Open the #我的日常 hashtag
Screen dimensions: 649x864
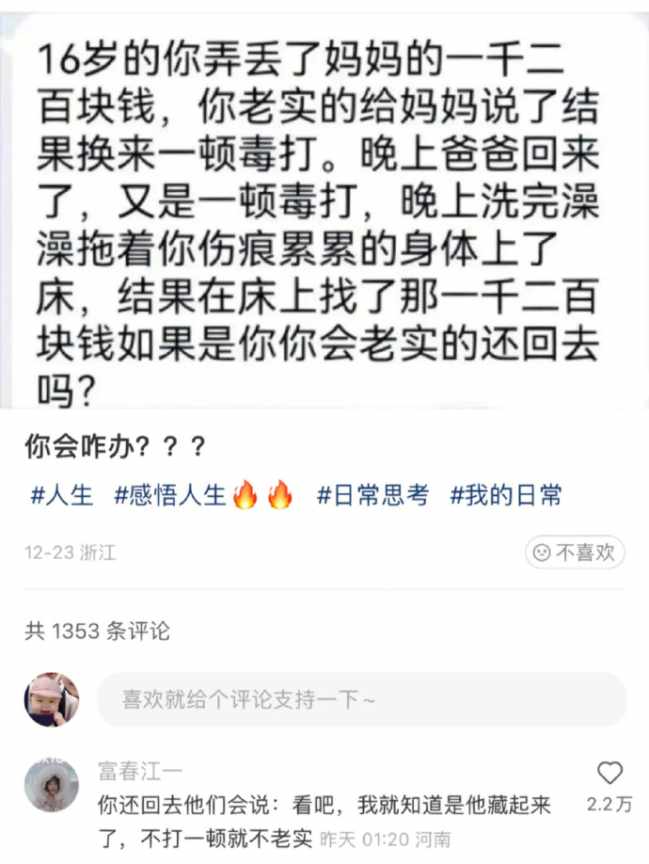[506, 495]
